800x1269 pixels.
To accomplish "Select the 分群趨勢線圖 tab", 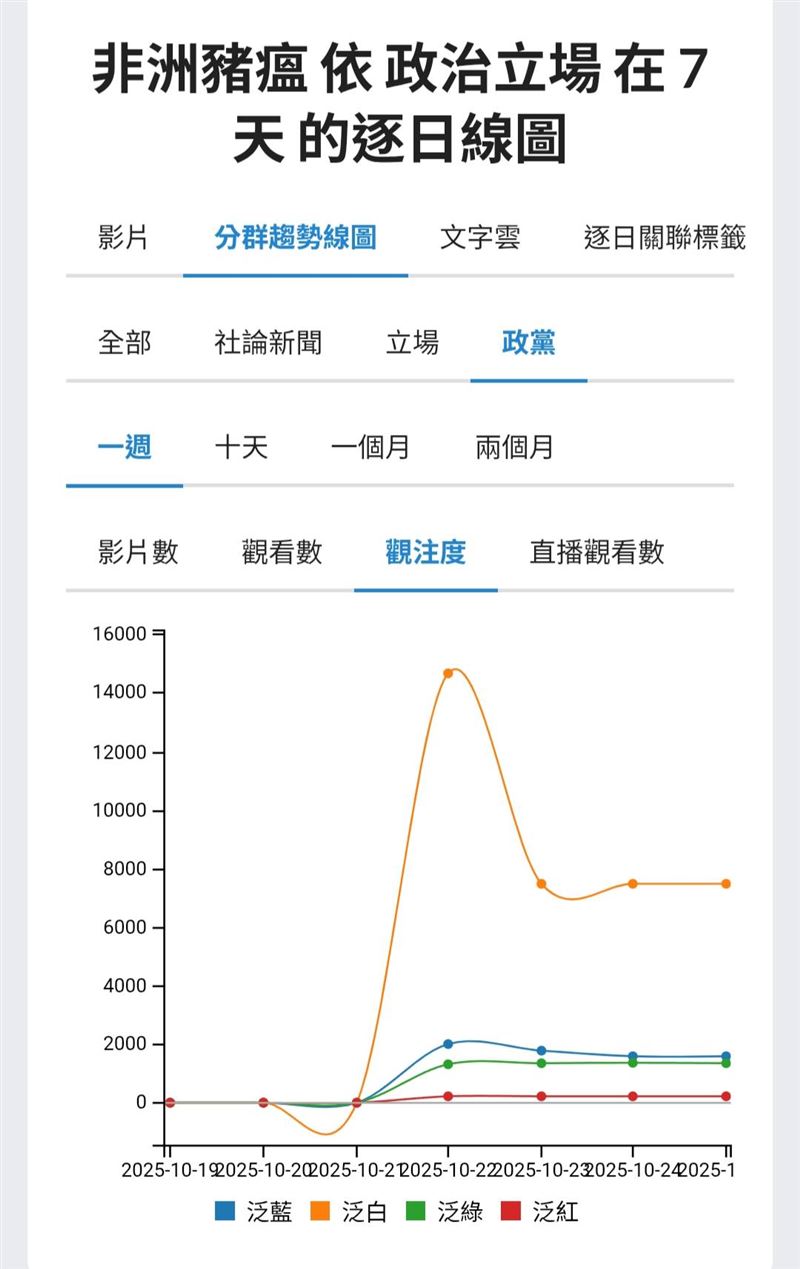I will [295, 238].
